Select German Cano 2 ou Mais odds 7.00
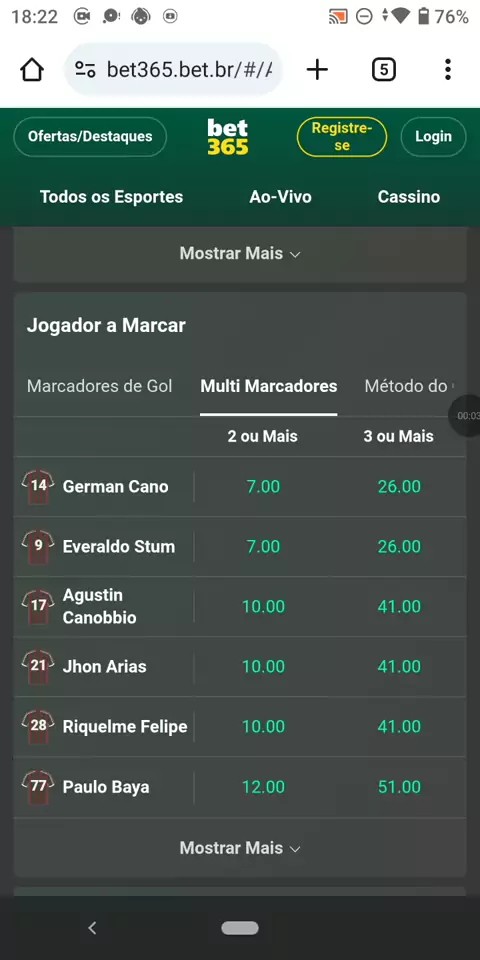 (263, 487)
